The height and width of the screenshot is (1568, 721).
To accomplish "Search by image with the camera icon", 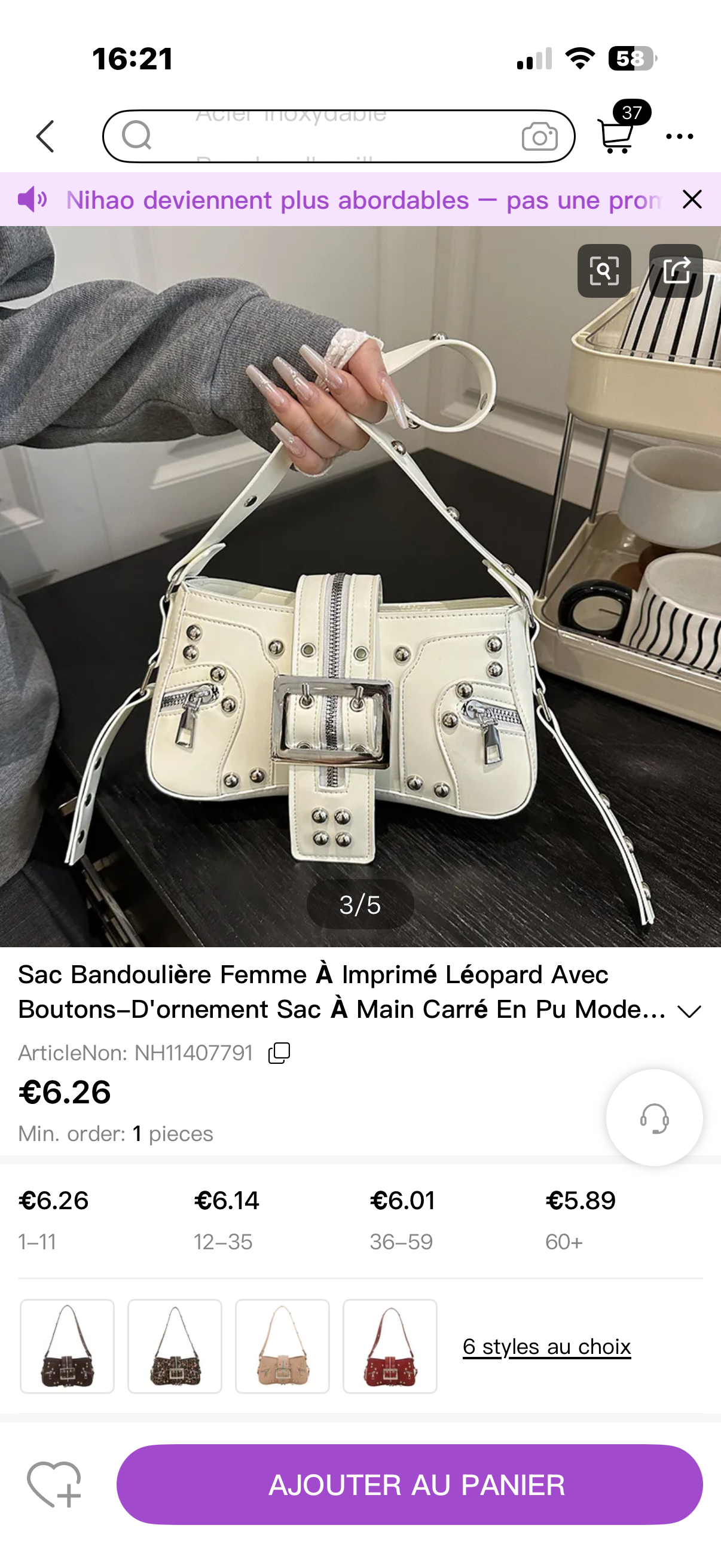I will [539, 136].
